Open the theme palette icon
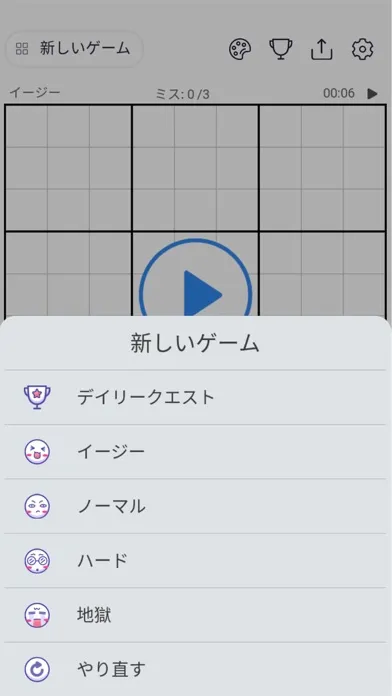This screenshot has height=696, width=392. click(x=240, y=49)
